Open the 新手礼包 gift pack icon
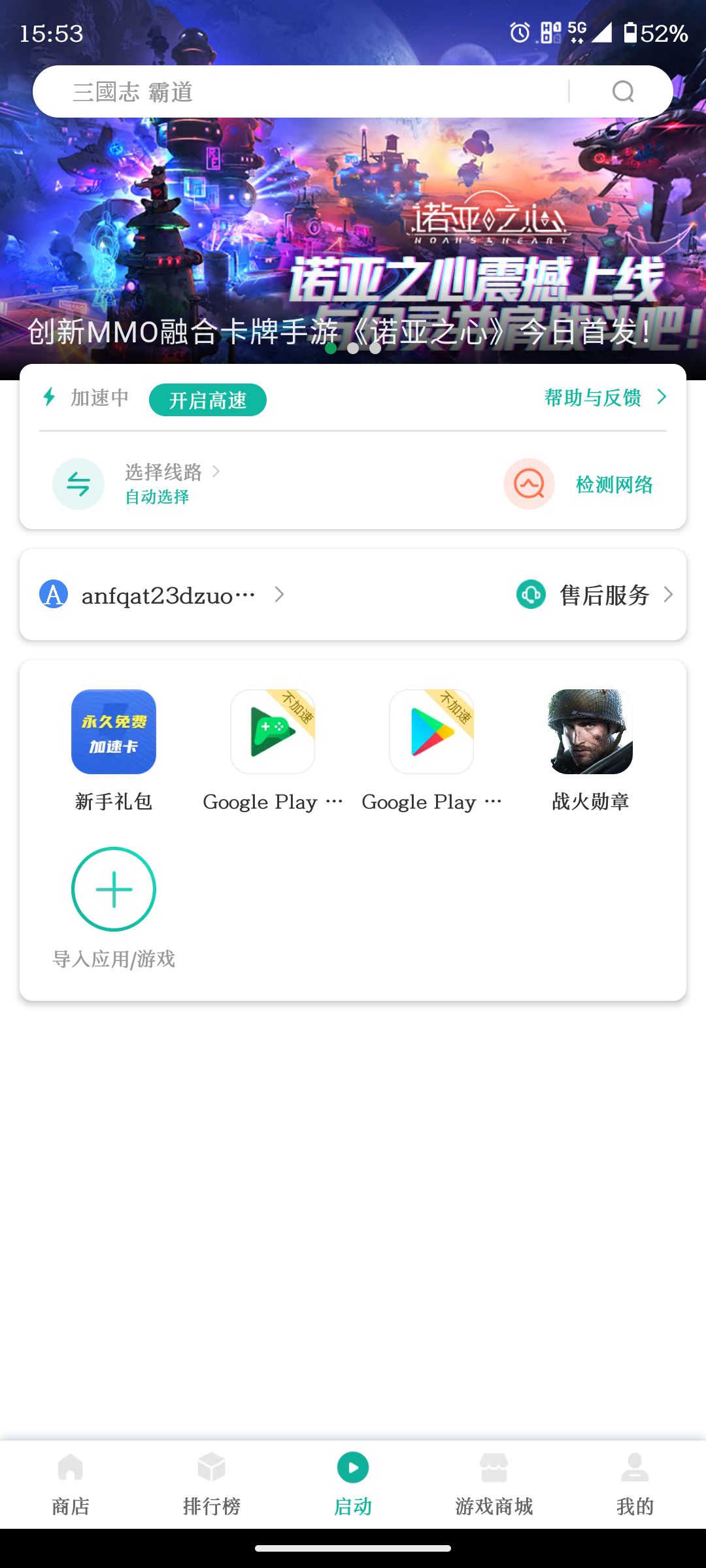The height and width of the screenshot is (1568, 706). 113,731
